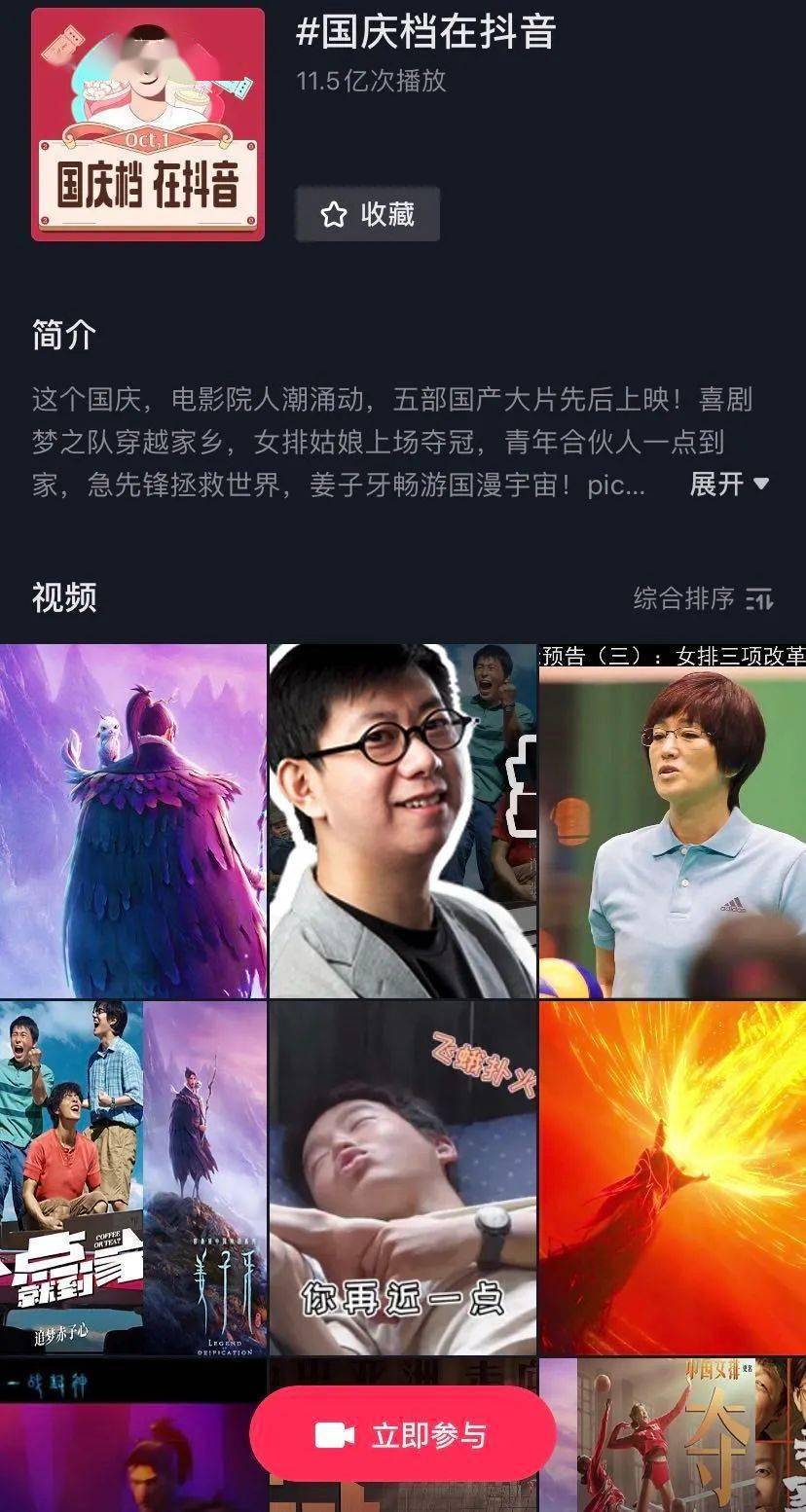Viewport: 806px width, 1512px height.
Task: Open the purple feathered character video
Action: 133,820
